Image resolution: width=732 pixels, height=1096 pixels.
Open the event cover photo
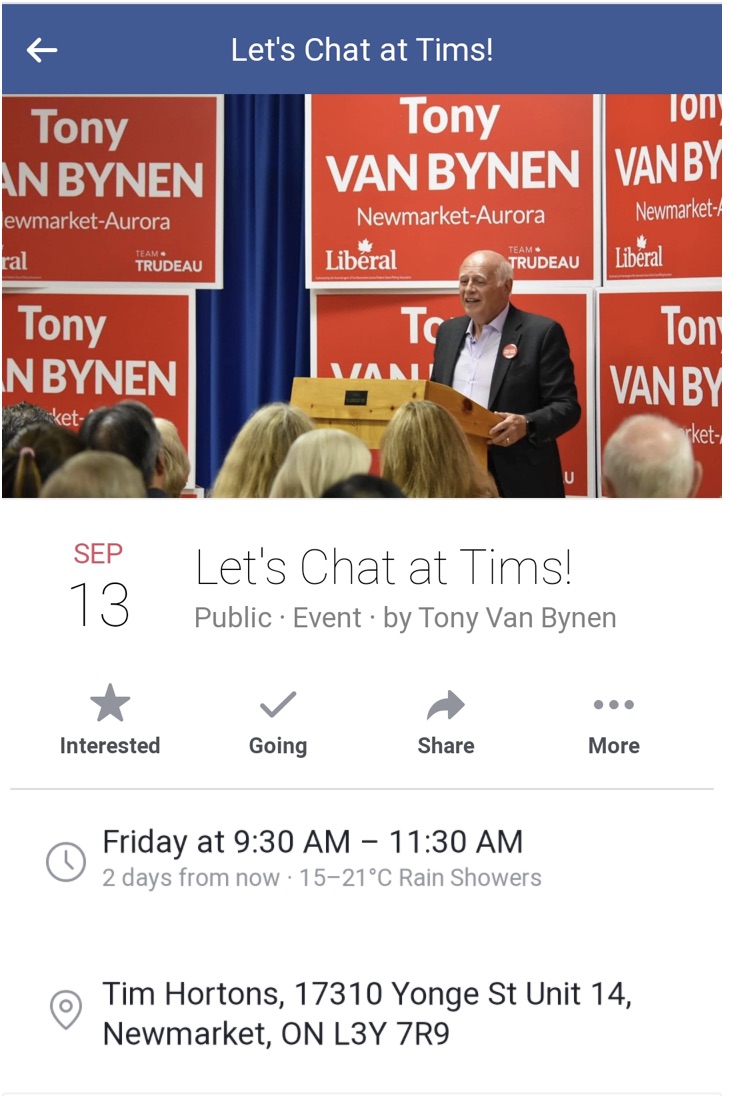(362, 296)
